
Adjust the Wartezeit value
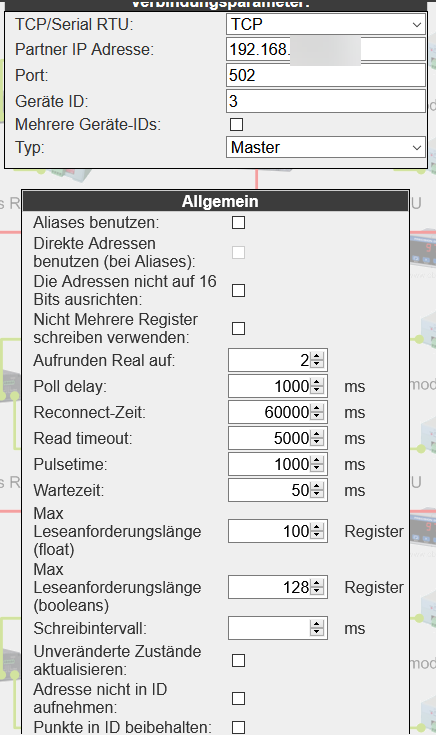point(278,490)
